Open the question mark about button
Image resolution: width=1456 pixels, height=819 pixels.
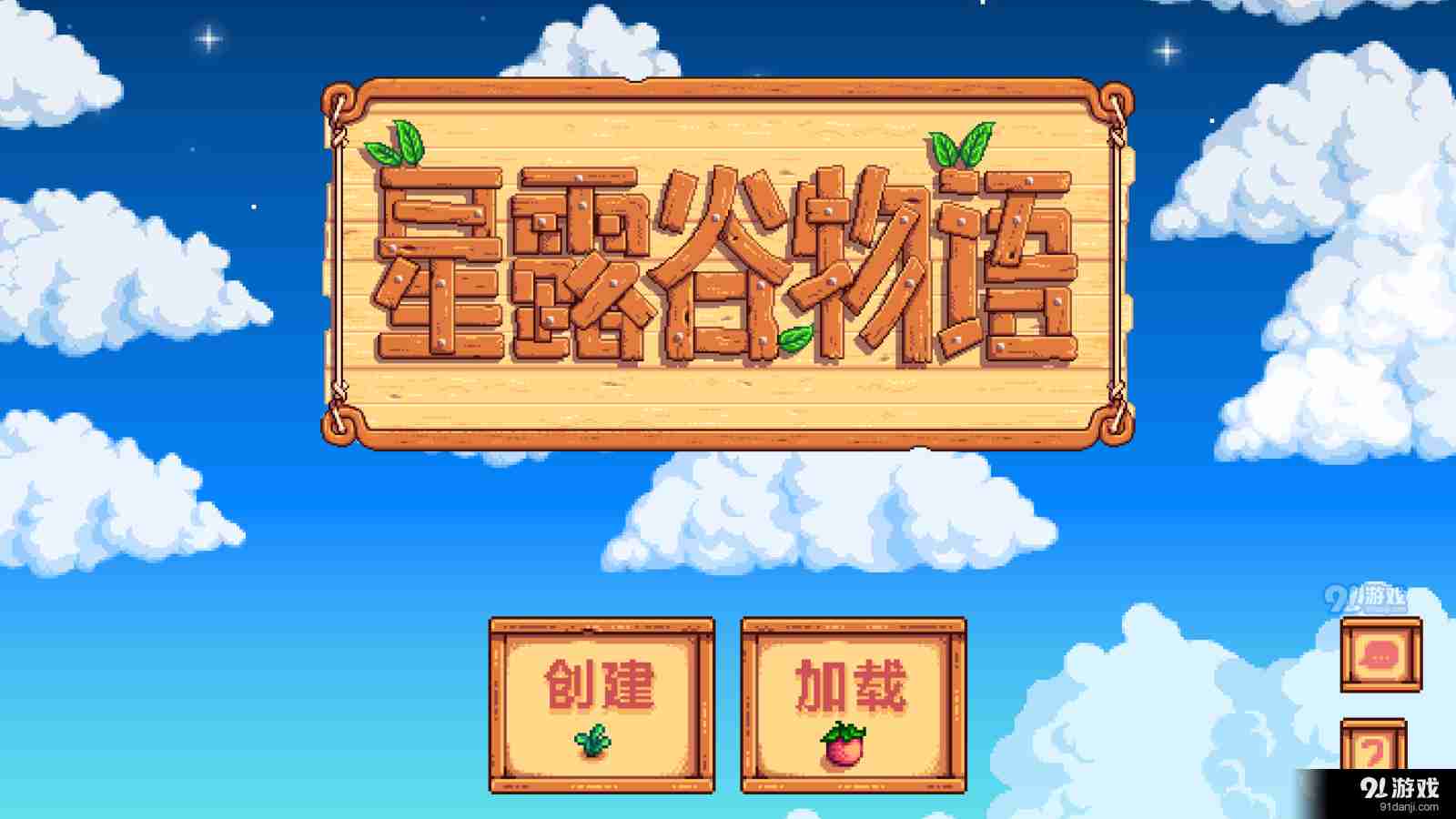(x=1374, y=748)
